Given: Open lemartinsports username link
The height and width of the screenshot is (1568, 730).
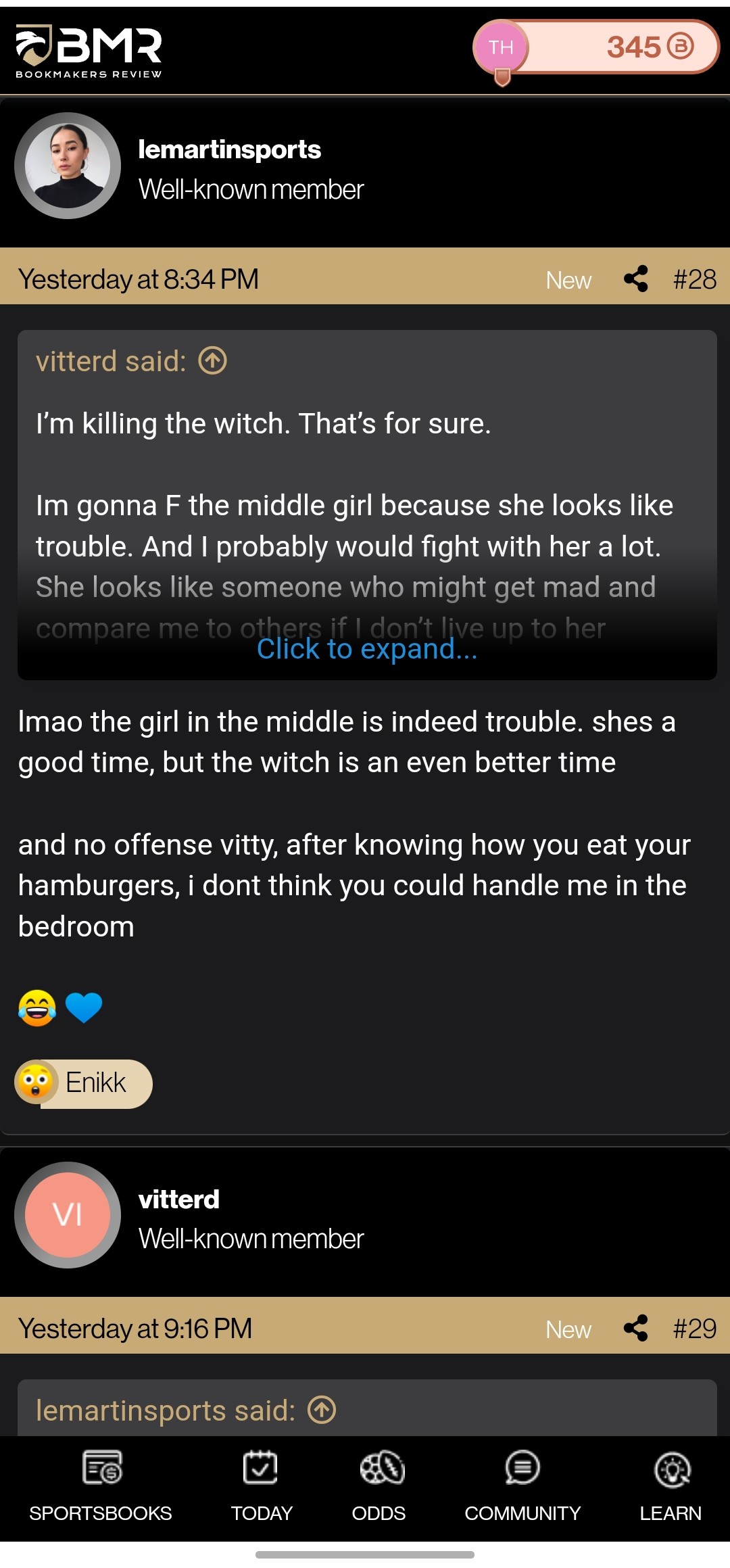Looking at the screenshot, I should point(229,149).
